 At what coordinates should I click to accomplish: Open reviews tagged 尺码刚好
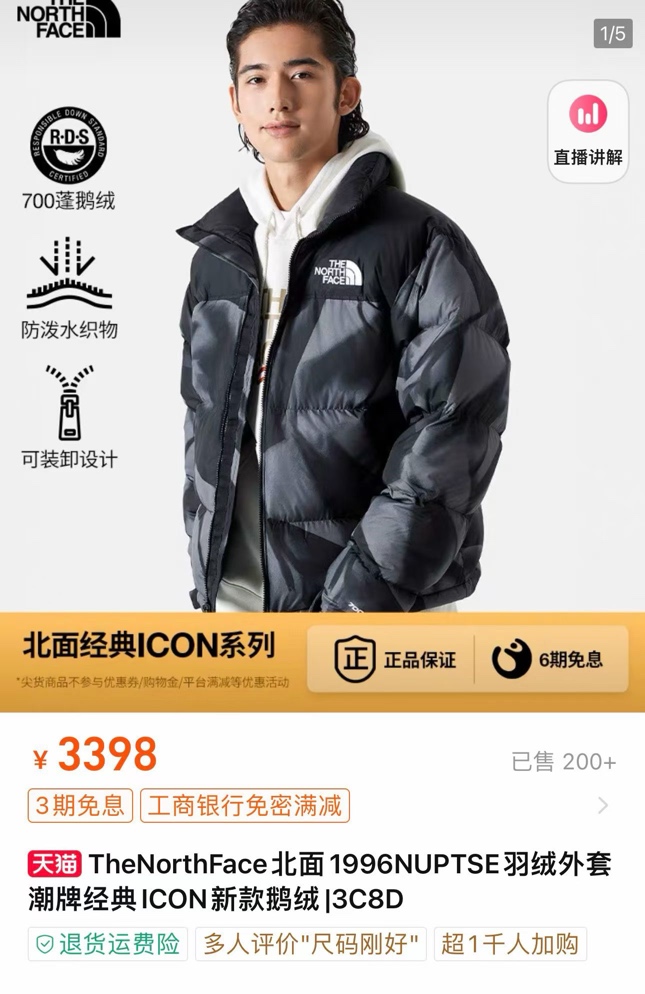pyautogui.click(x=311, y=944)
